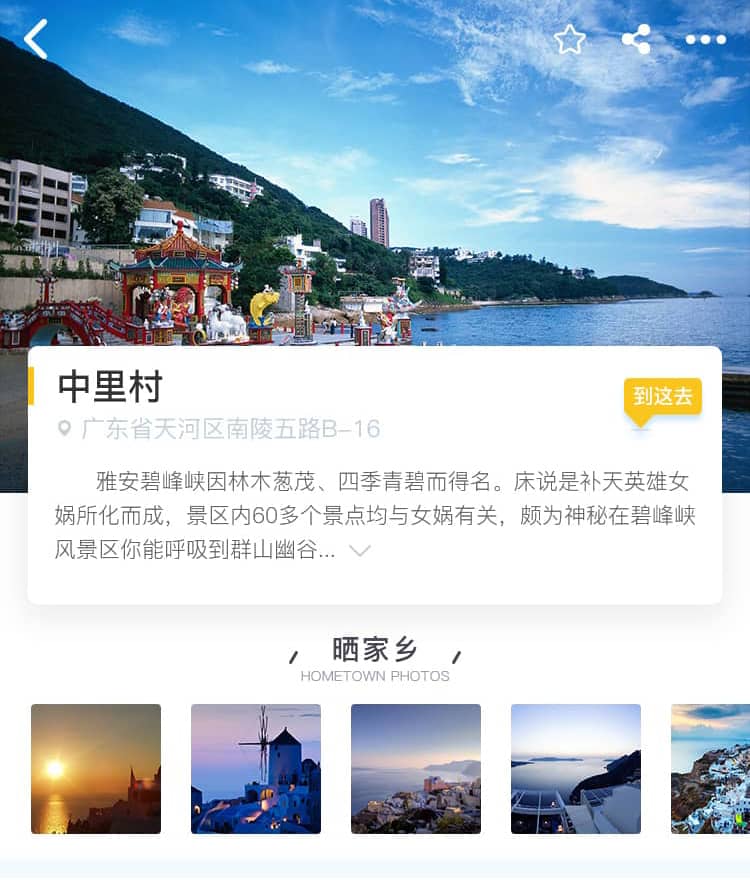
Task: Expand the full description text
Action: click(360, 551)
